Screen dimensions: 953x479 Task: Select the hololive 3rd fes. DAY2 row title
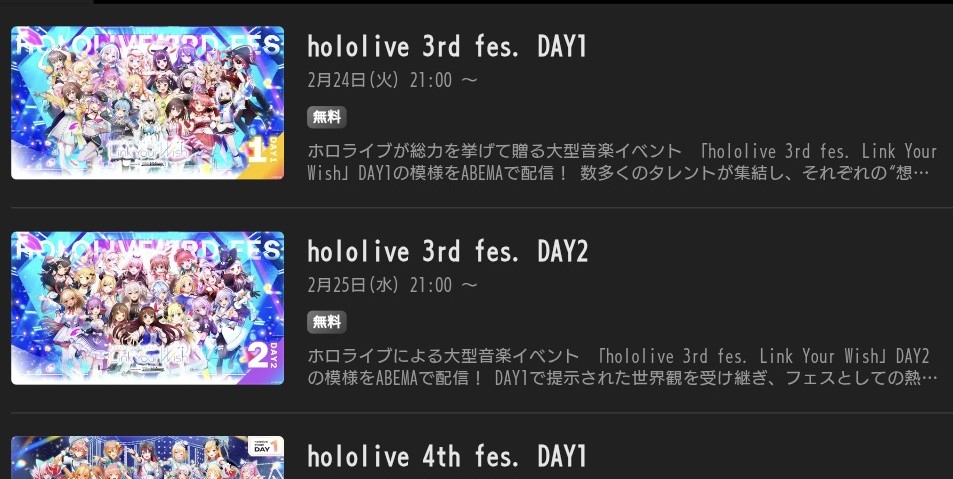coord(447,252)
